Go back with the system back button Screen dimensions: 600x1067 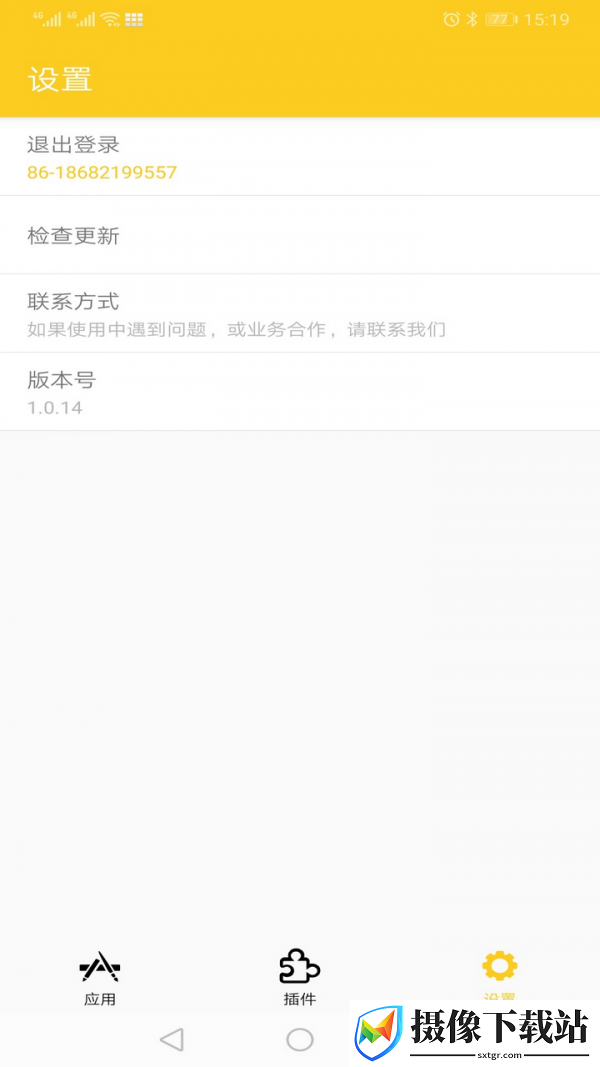click(171, 1039)
